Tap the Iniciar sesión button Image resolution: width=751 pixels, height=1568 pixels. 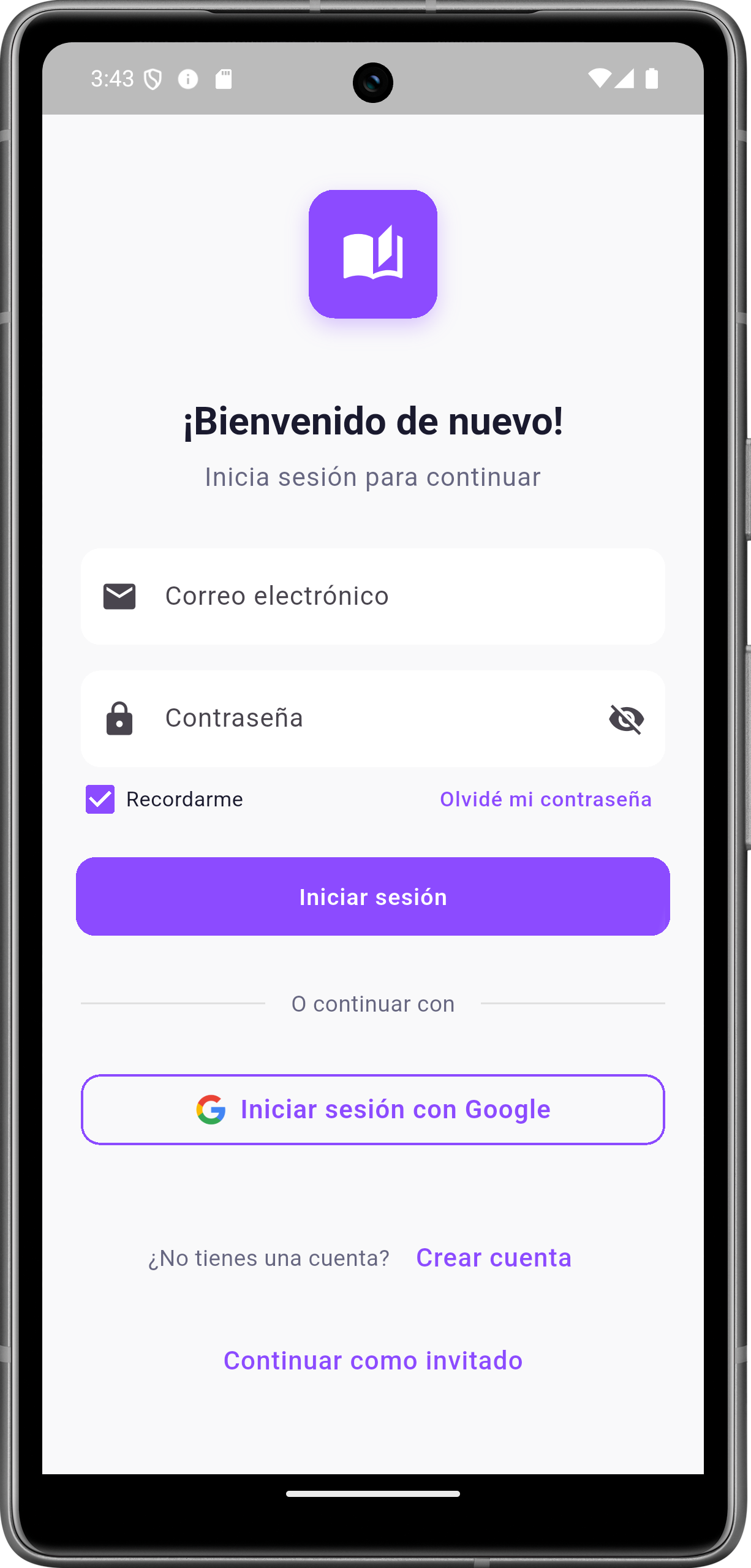[372, 896]
